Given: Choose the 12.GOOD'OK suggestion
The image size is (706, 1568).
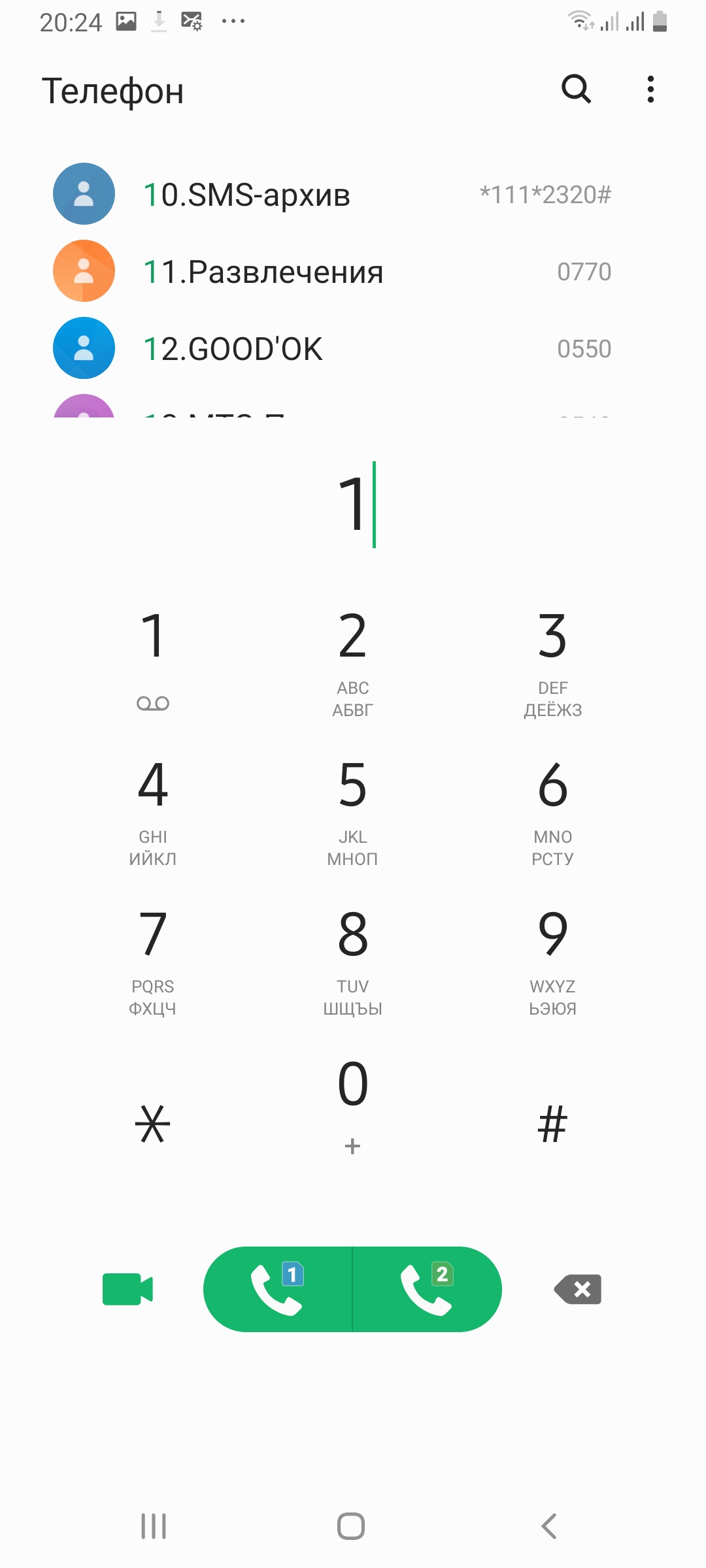Looking at the screenshot, I should coord(332,348).
